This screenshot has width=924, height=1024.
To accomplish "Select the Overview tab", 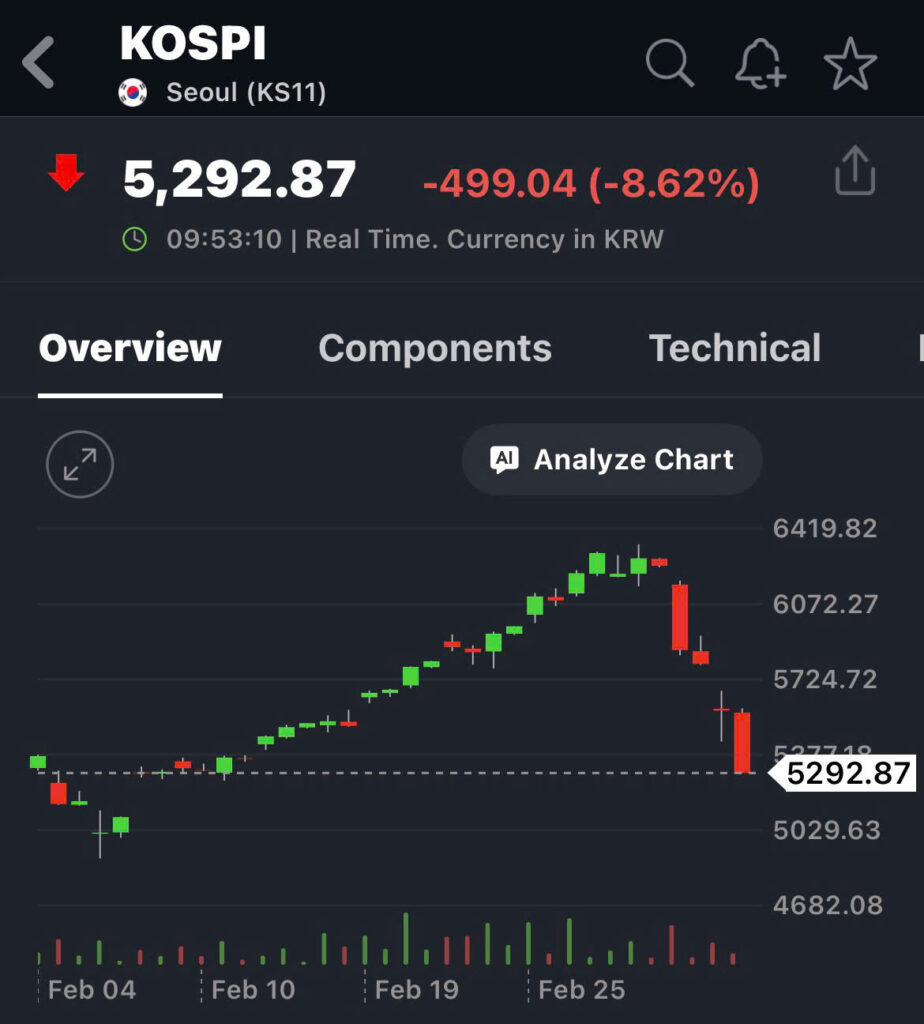I will [130, 348].
